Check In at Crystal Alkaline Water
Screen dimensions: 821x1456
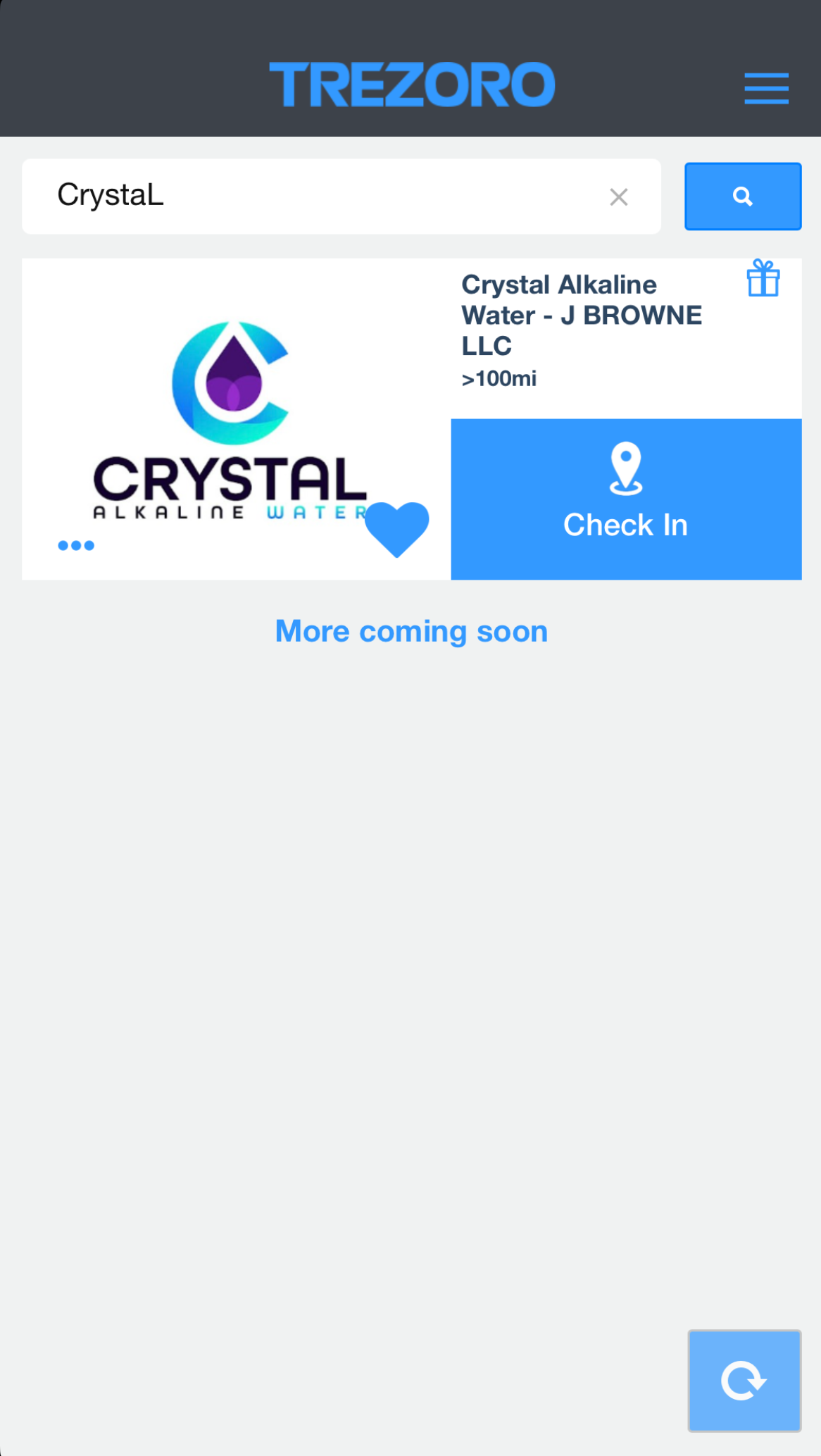[625, 499]
